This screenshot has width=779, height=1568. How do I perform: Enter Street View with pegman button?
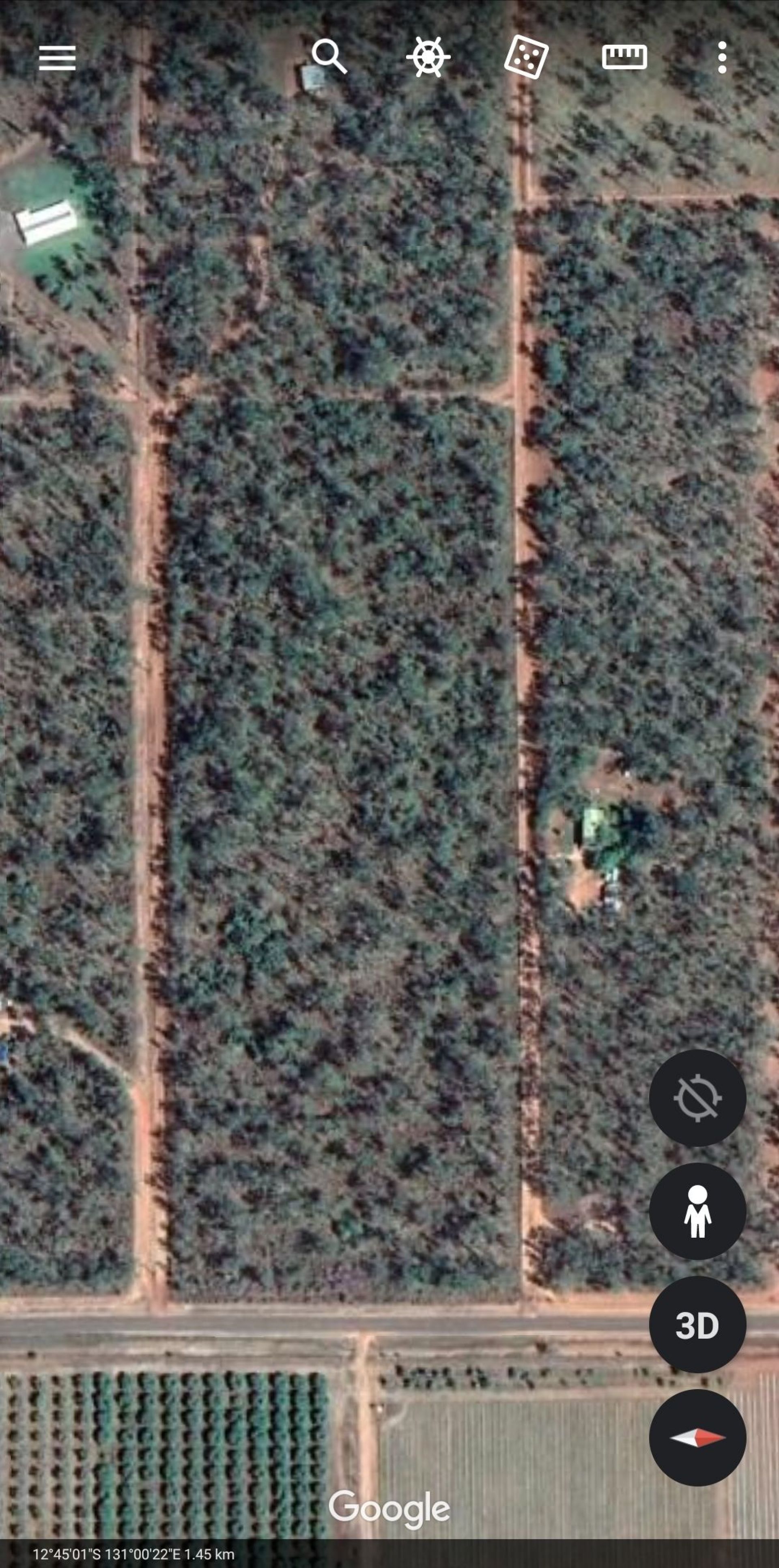pos(697,1211)
